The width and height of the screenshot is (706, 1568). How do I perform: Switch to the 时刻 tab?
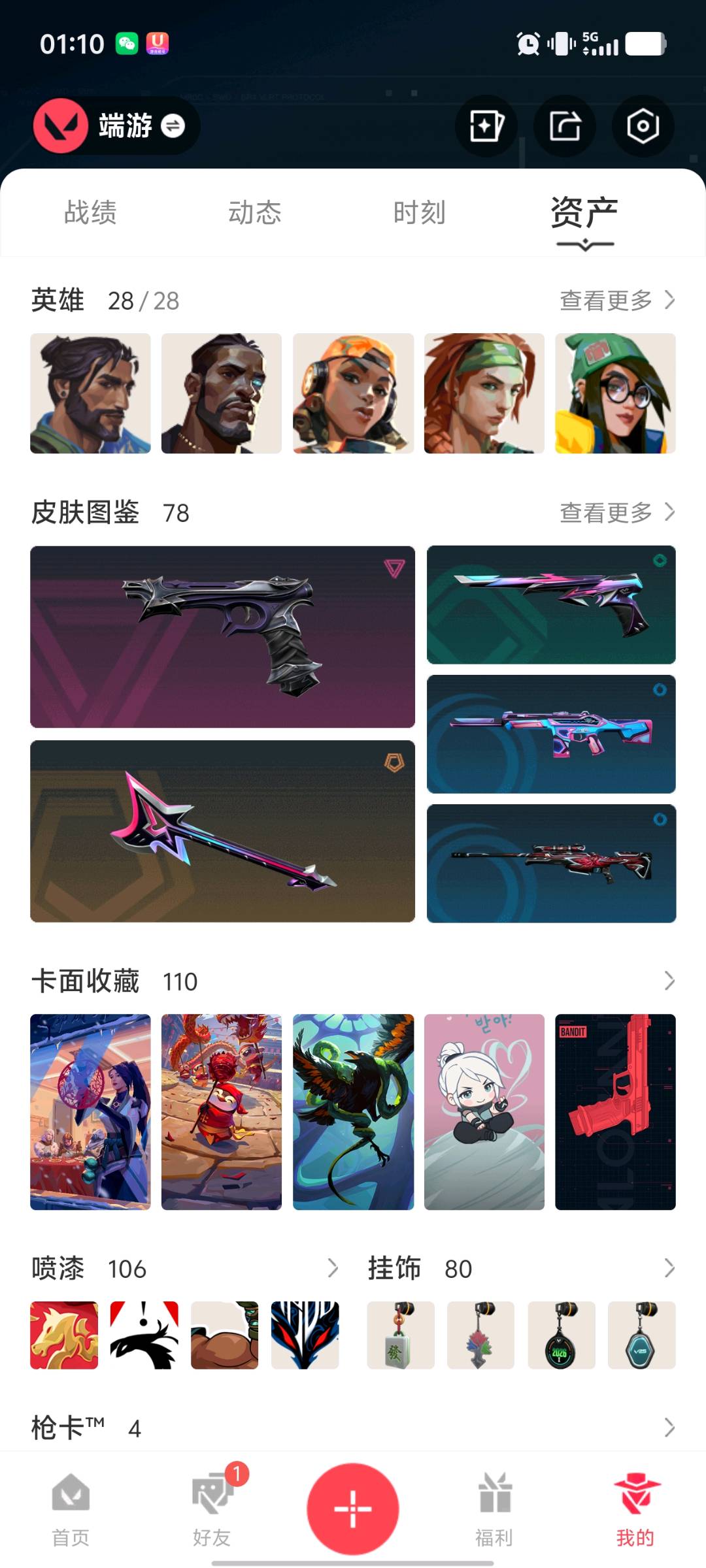[419, 212]
